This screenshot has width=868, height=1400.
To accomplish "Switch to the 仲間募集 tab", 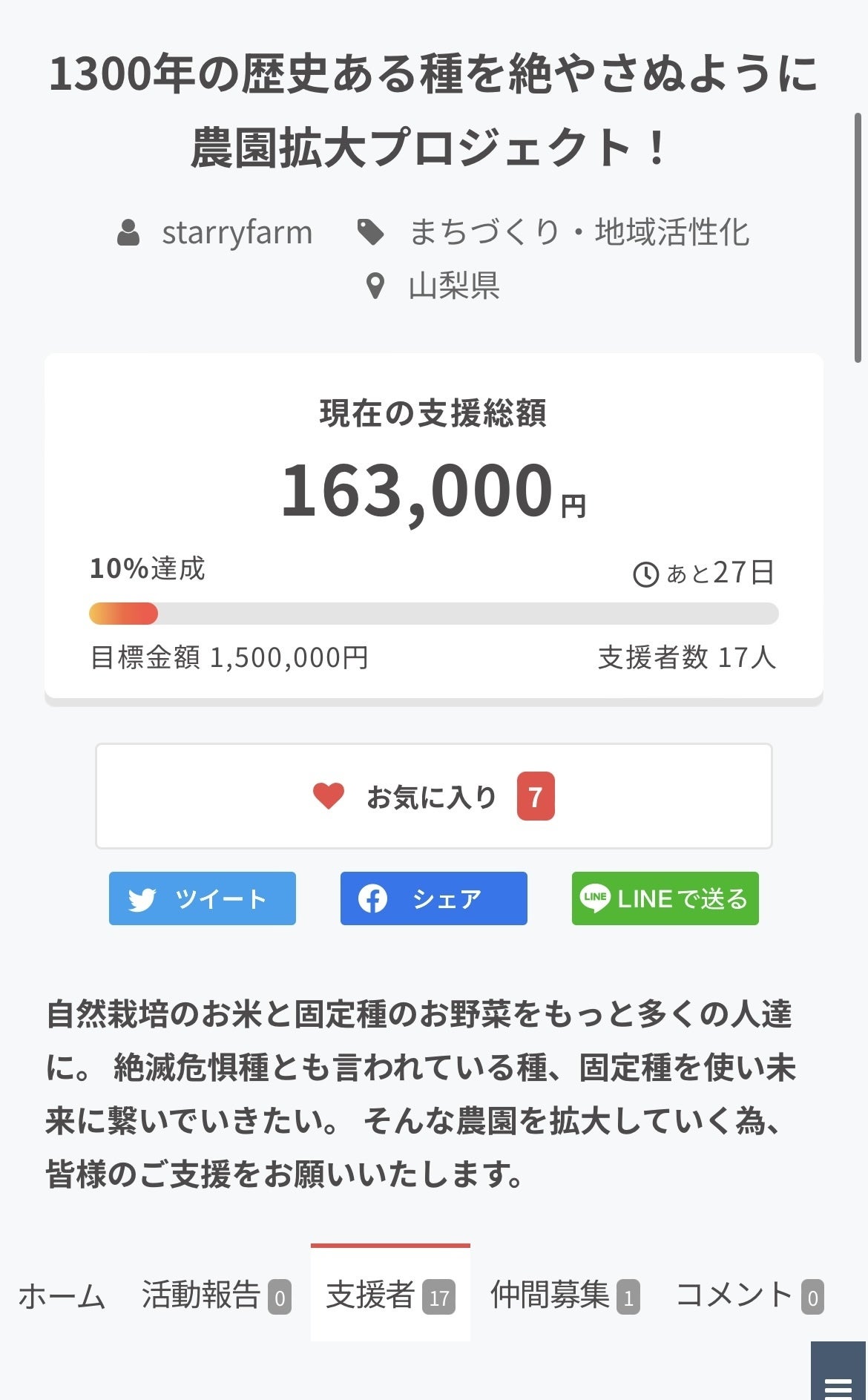I will click(x=564, y=1296).
